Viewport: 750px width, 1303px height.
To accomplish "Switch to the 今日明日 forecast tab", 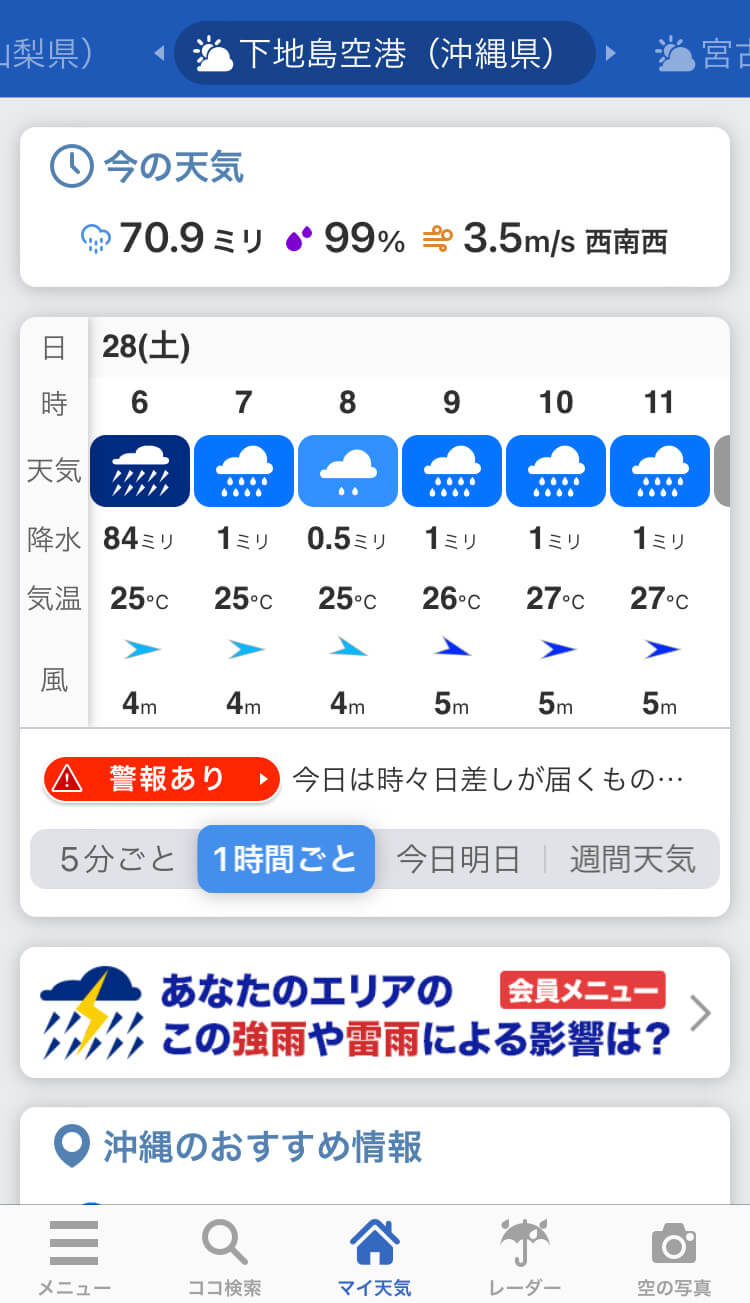I will click(458, 859).
